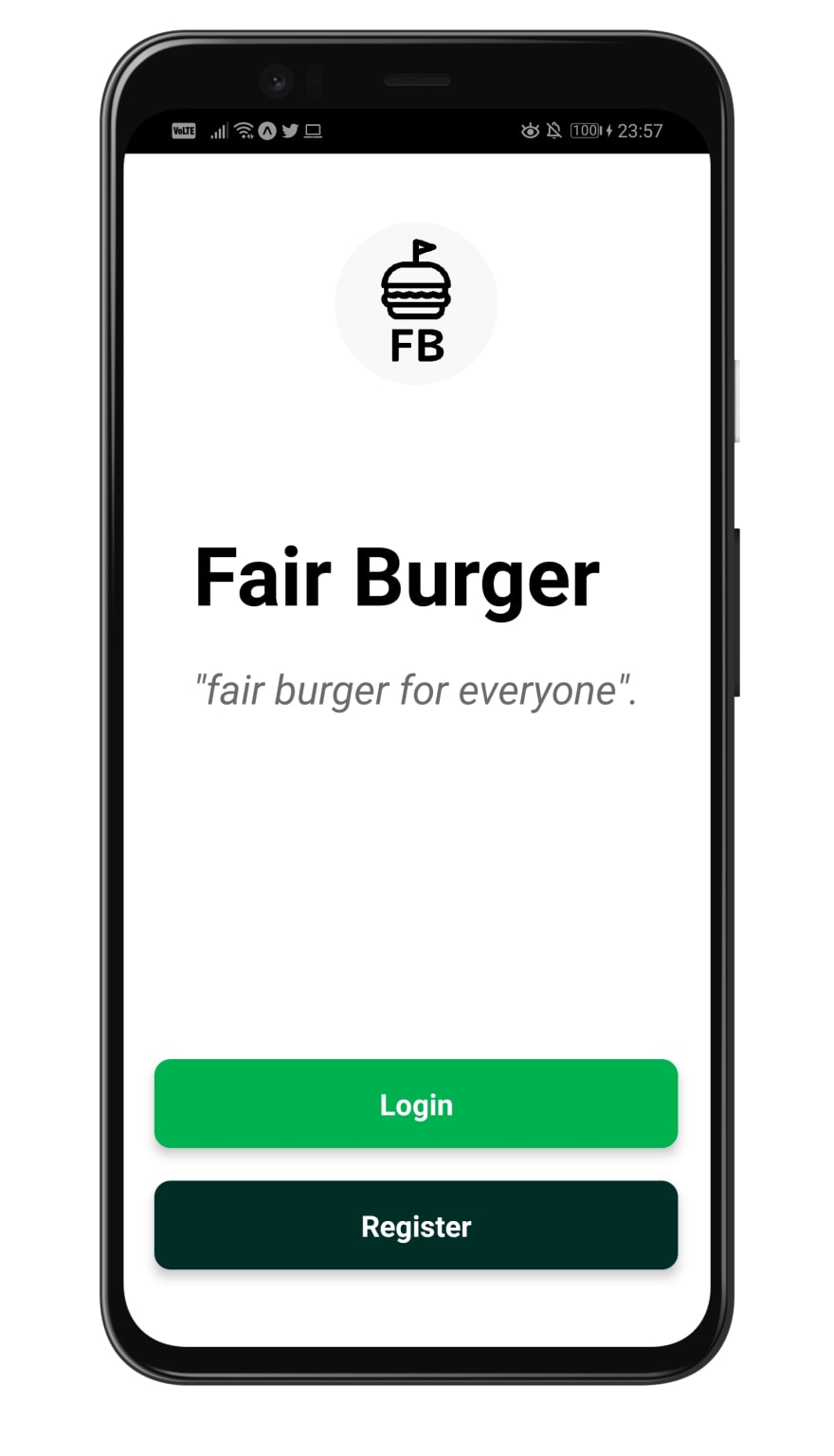Tap the green Login button
This screenshot has height=1456, width=834.
[416, 1104]
